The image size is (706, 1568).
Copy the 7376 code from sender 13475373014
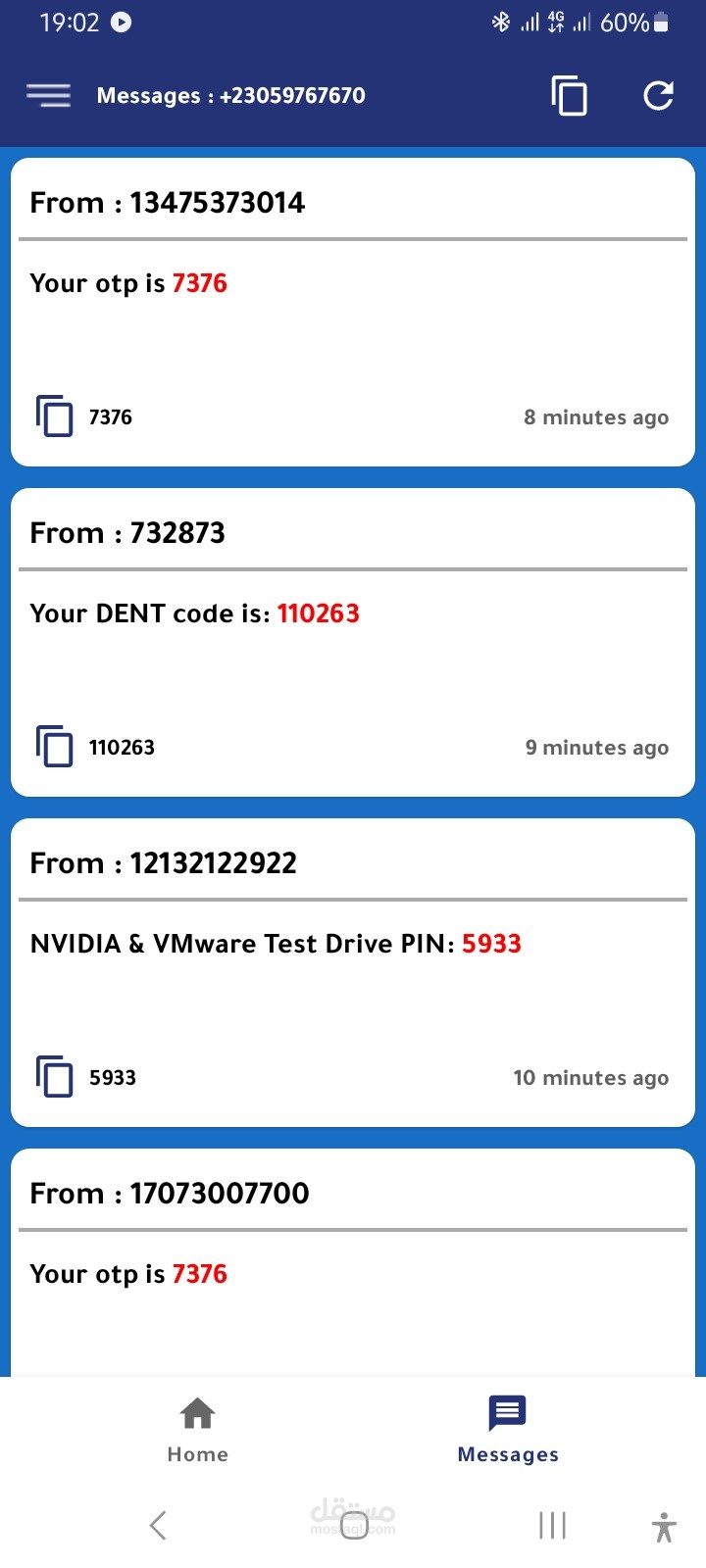pyautogui.click(x=55, y=416)
